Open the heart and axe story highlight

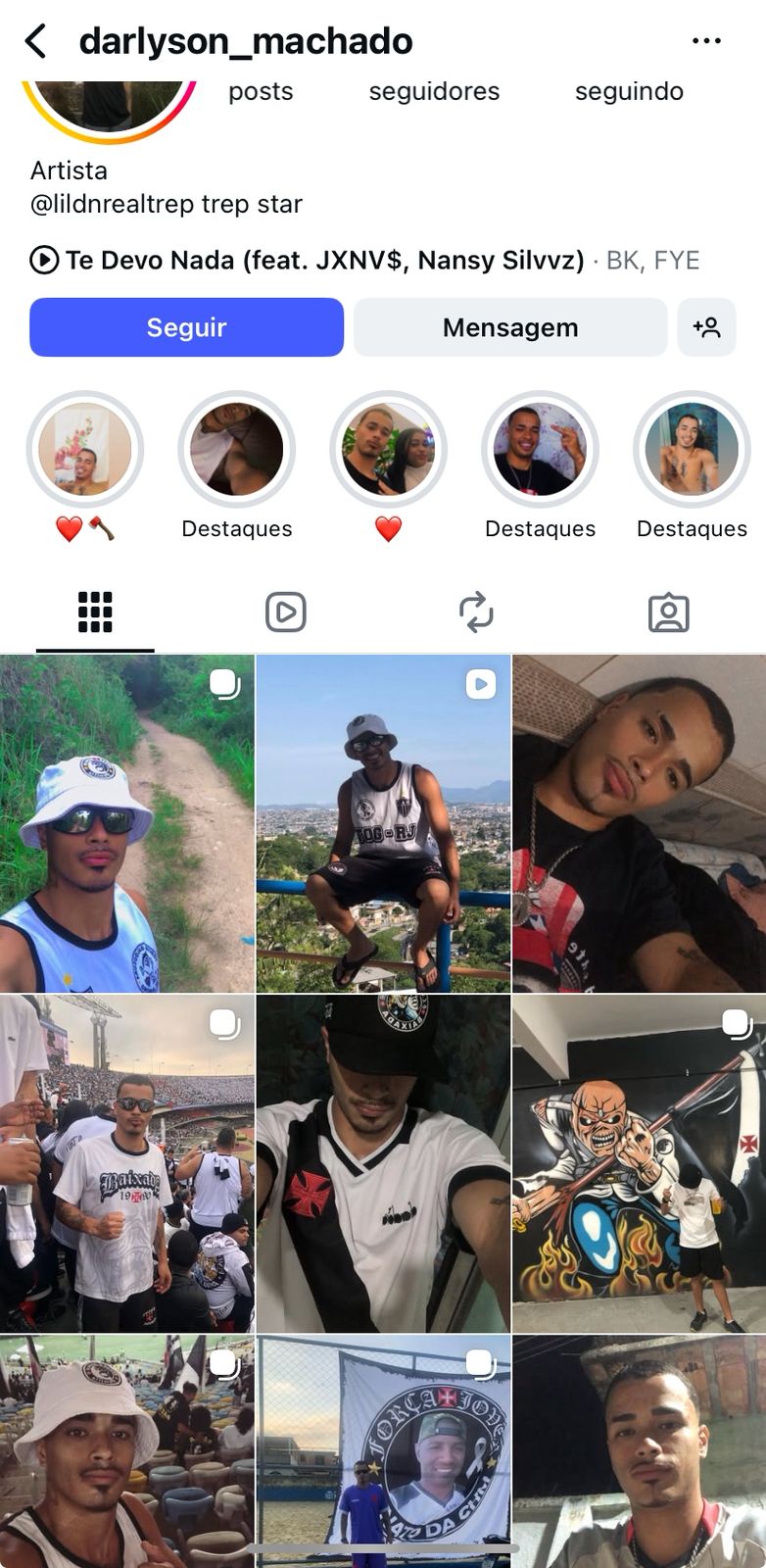click(85, 450)
